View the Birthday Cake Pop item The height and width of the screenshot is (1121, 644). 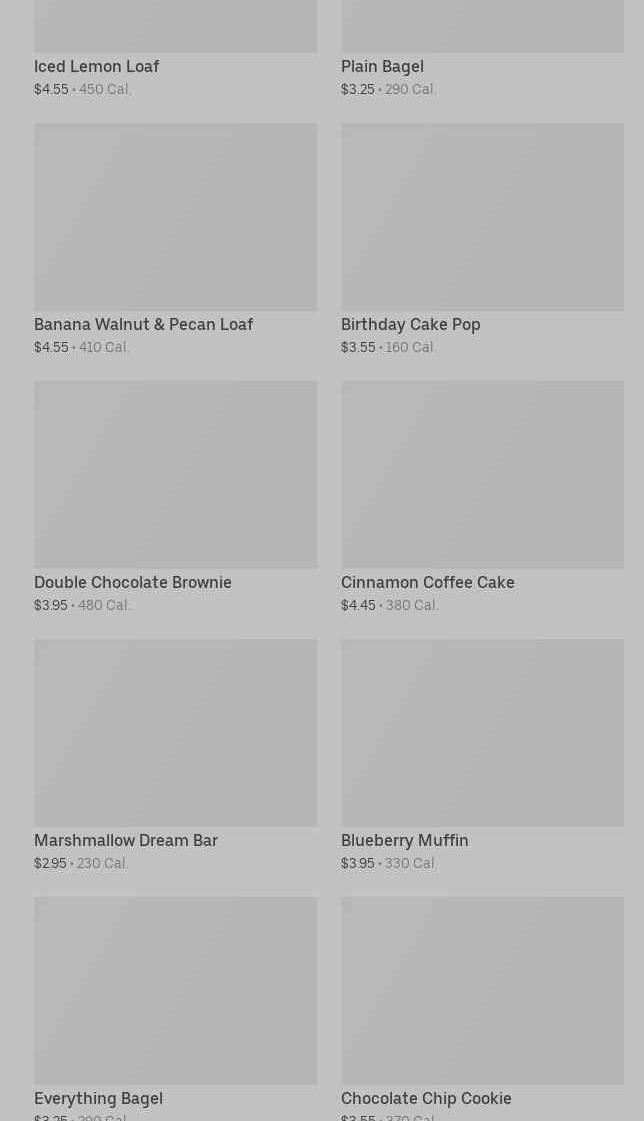pos(482,239)
